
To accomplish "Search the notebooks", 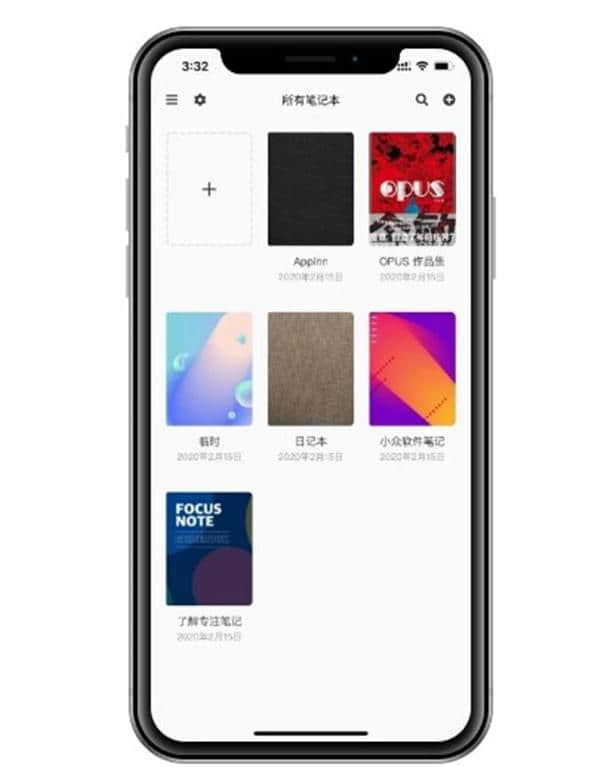I will pos(421,100).
